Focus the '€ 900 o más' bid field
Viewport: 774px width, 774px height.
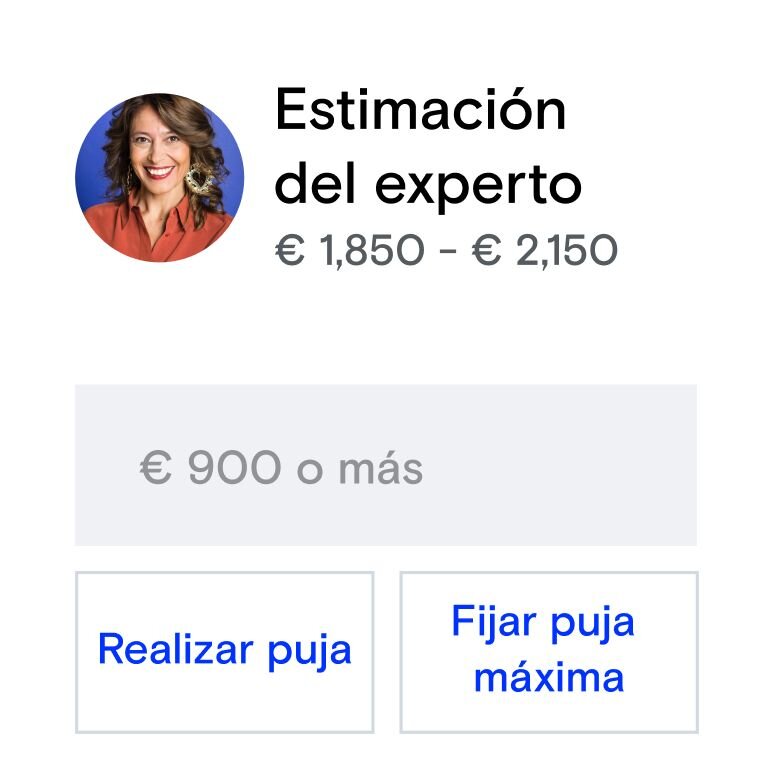click(x=385, y=466)
